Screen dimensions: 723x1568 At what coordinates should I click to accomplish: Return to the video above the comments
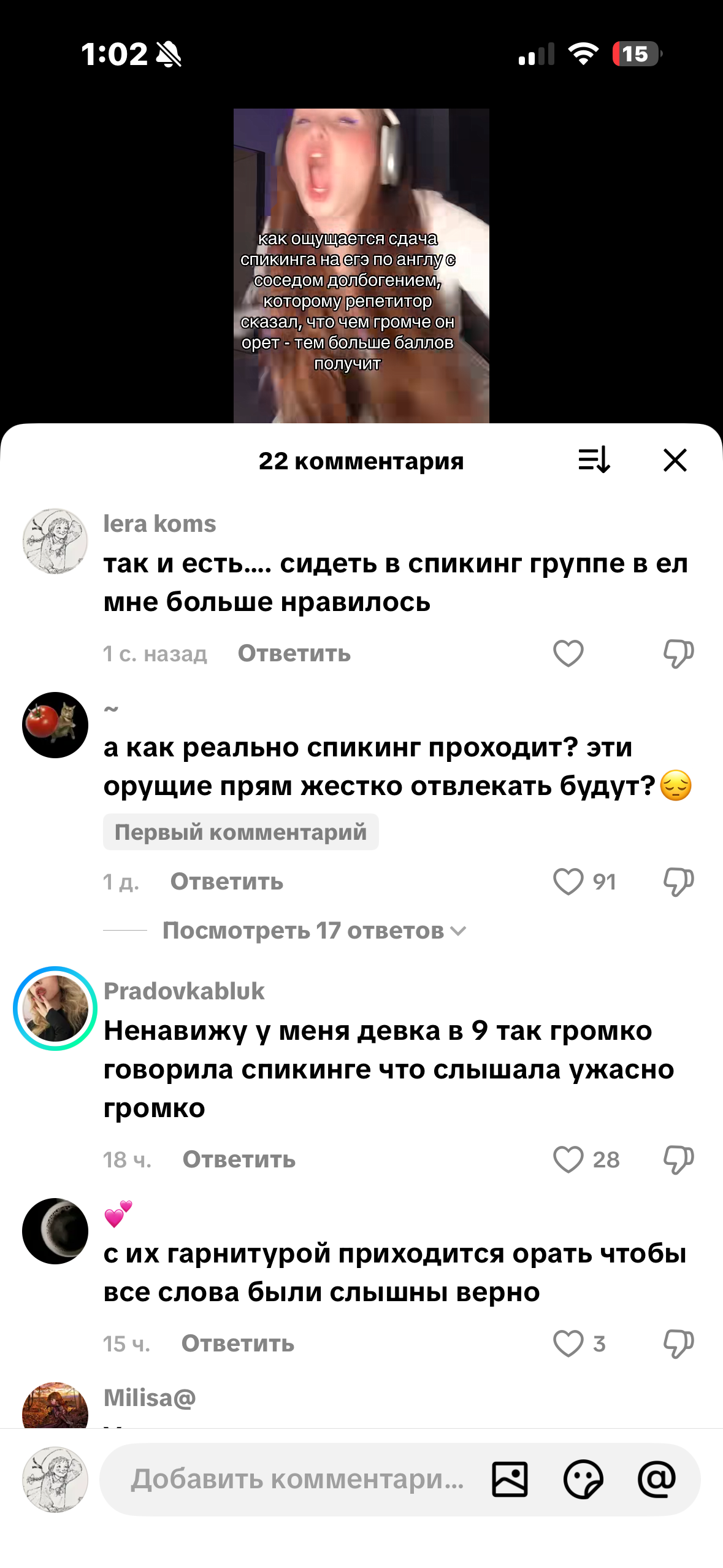point(361,265)
